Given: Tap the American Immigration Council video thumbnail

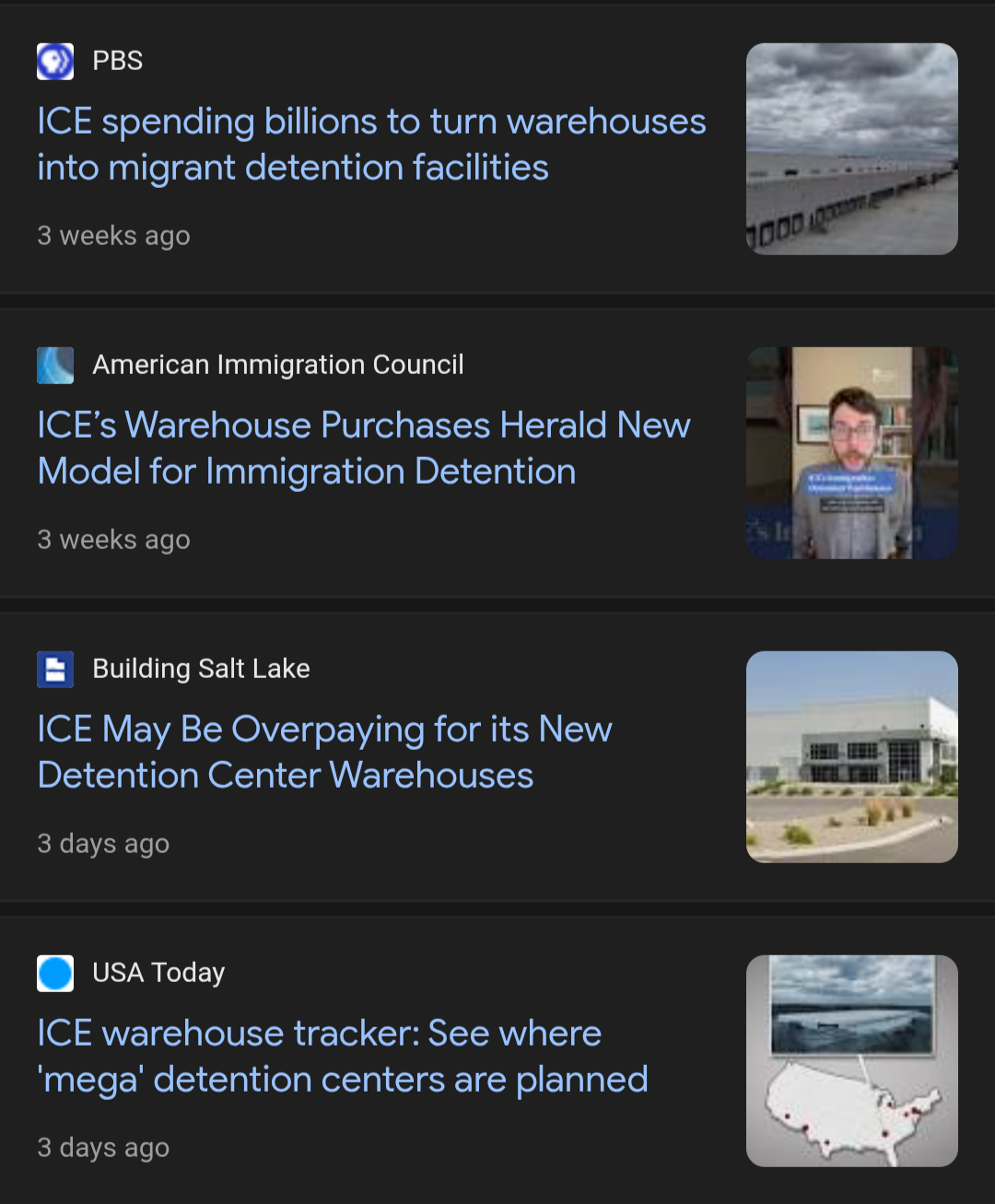Looking at the screenshot, I should pyautogui.click(x=852, y=453).
